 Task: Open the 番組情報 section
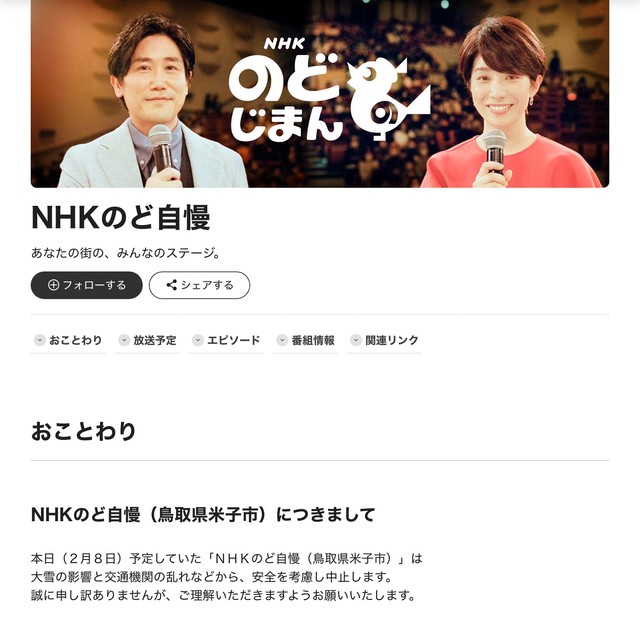pyautogui.click(x=305, y=340)
